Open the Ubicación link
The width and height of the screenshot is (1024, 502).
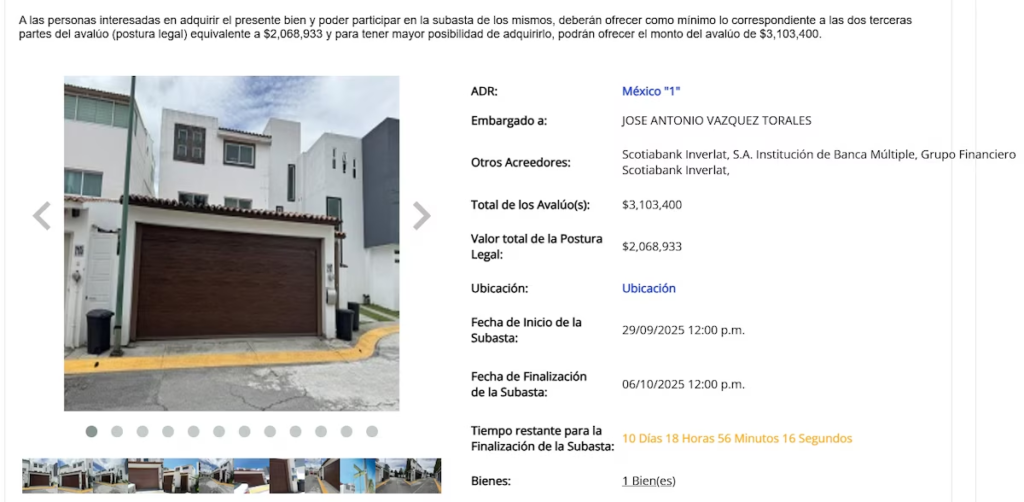coord(649,288)
